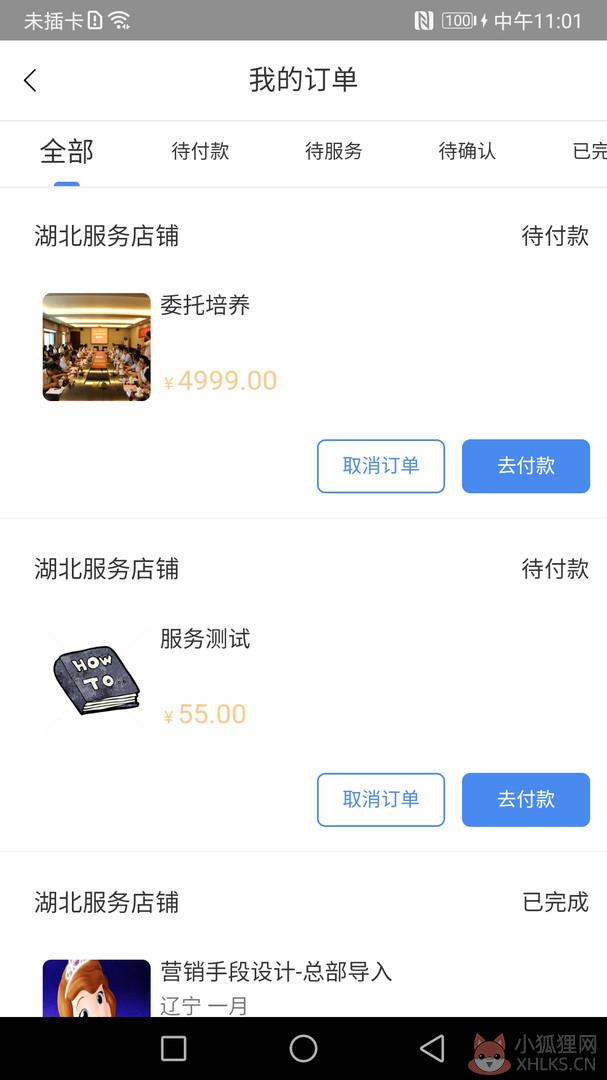
Task: Select the 全部 tab
Action: point(67,151)
